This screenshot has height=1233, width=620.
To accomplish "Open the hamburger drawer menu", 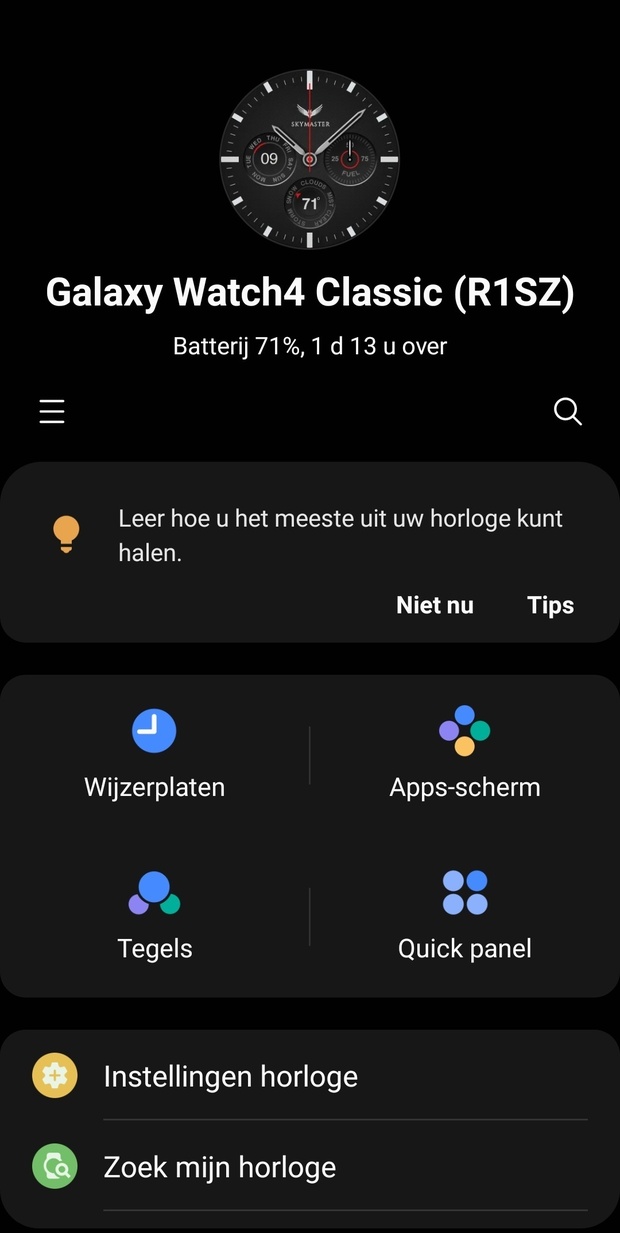I will [52, 412].
